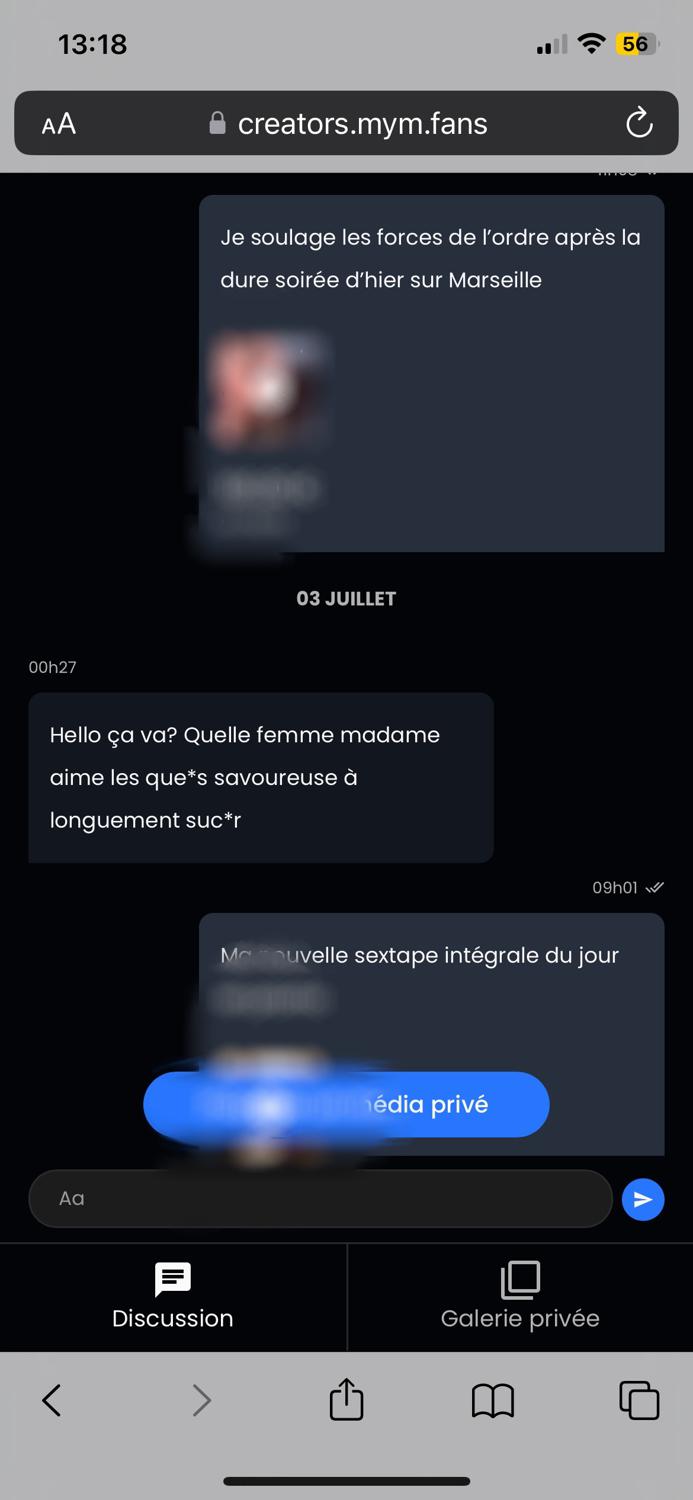This screenshot has width=693, height=1500.
Task: Send the message with the blue arrow
Action: 643,1199
